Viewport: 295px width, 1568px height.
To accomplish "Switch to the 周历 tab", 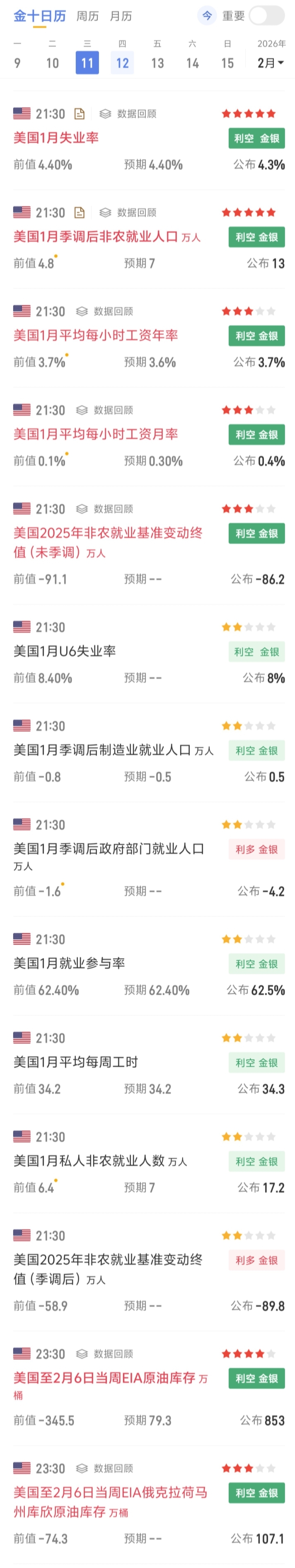I will click(x=87, y=17).
